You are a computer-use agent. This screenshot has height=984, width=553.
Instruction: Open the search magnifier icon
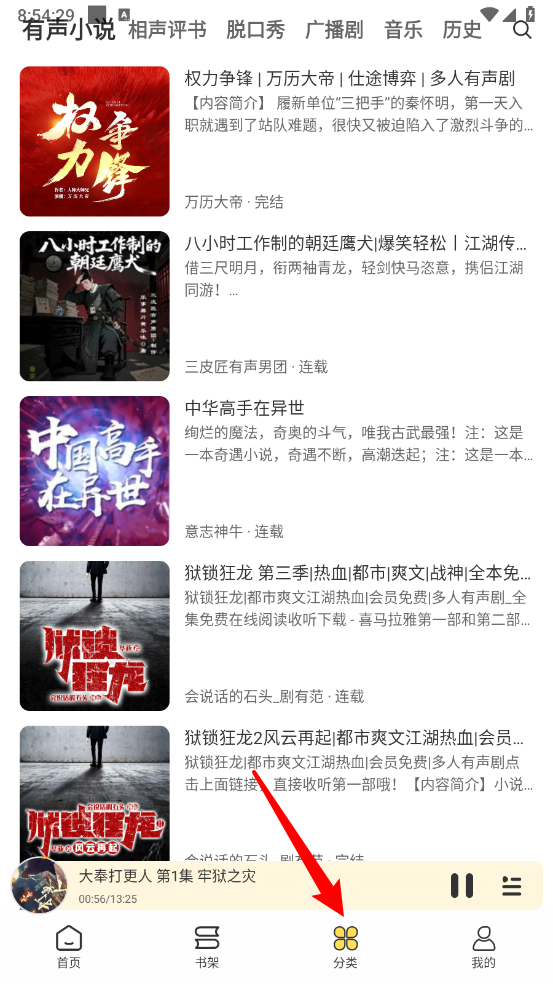522,29
